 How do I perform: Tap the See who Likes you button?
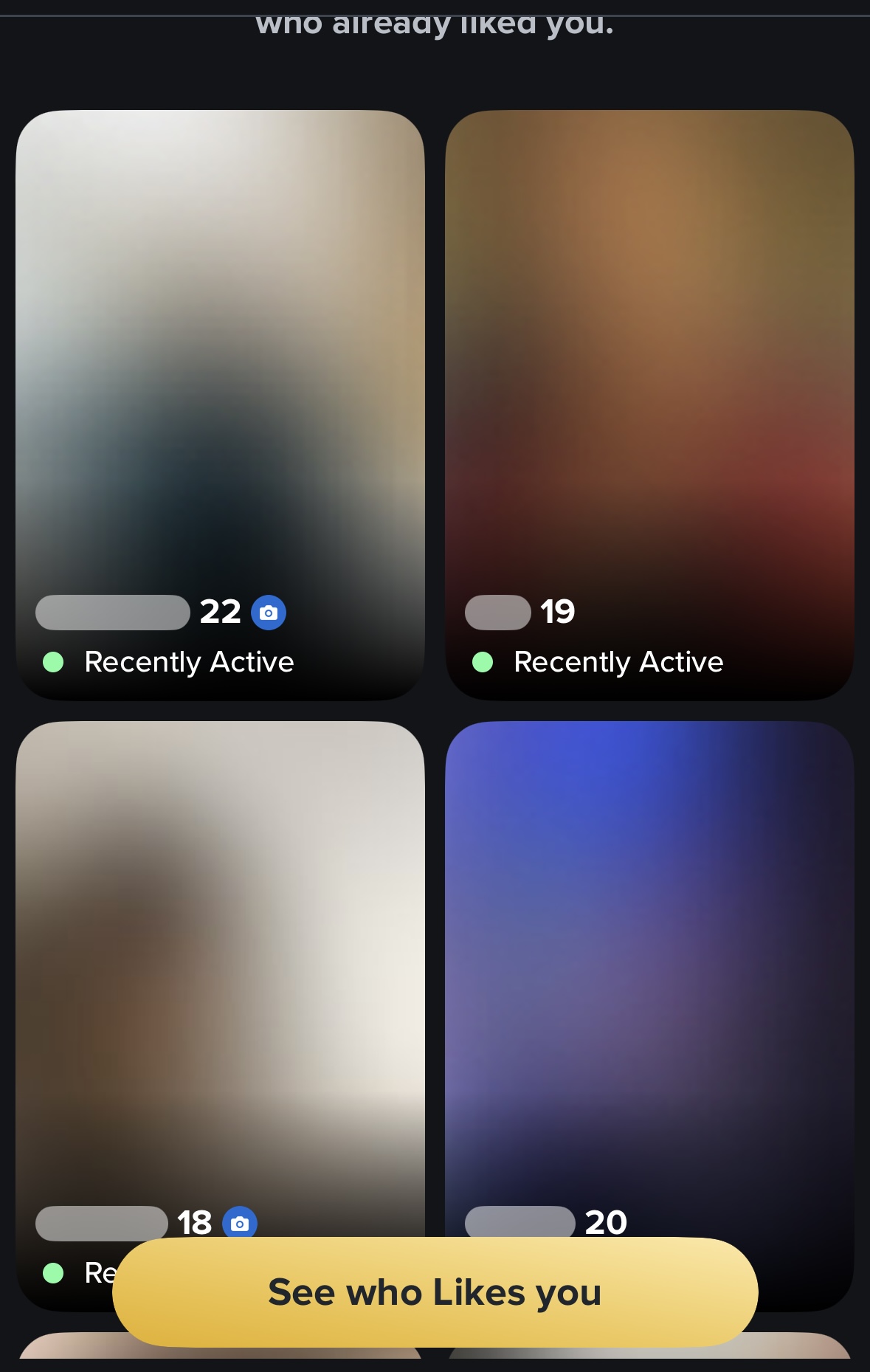pos(435,1292)
